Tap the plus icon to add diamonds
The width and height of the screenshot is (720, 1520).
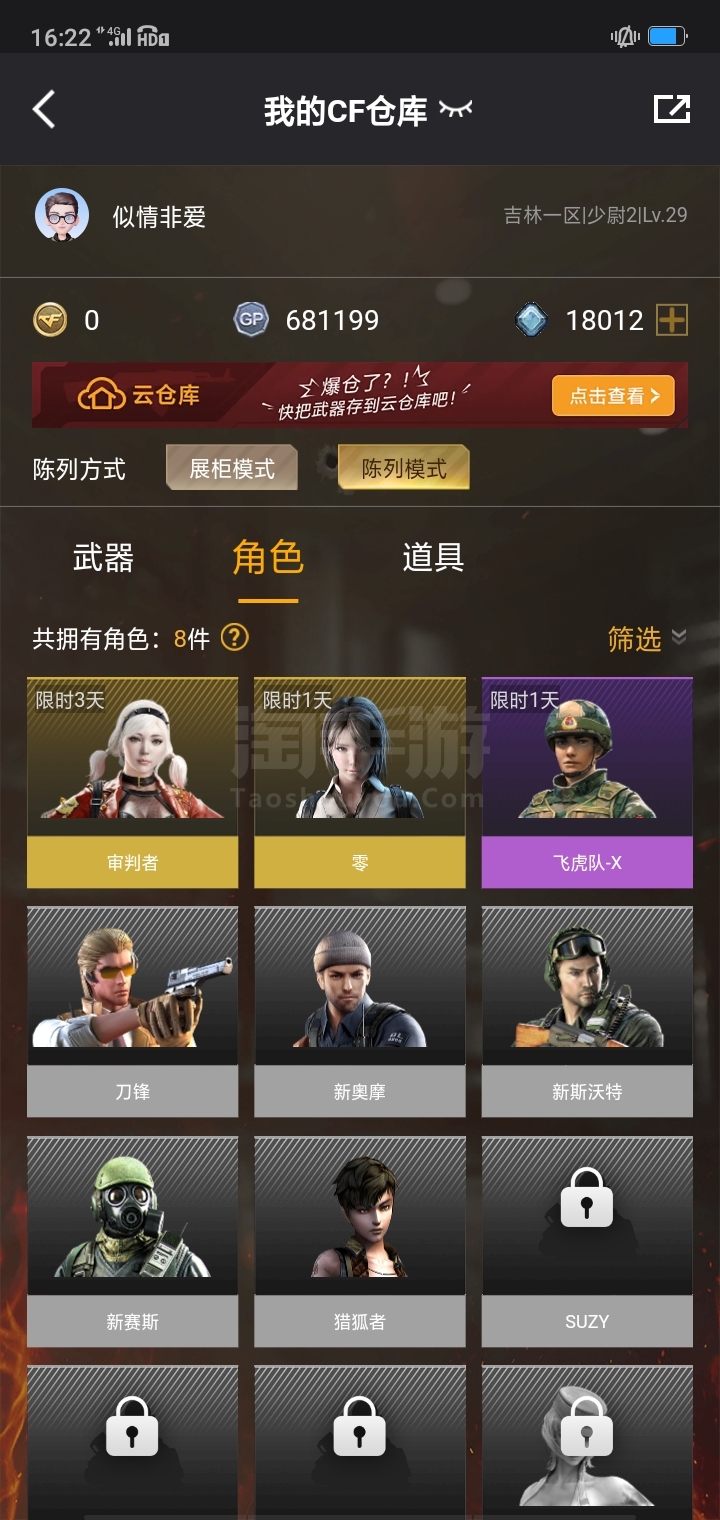click(x=672, y=320)
